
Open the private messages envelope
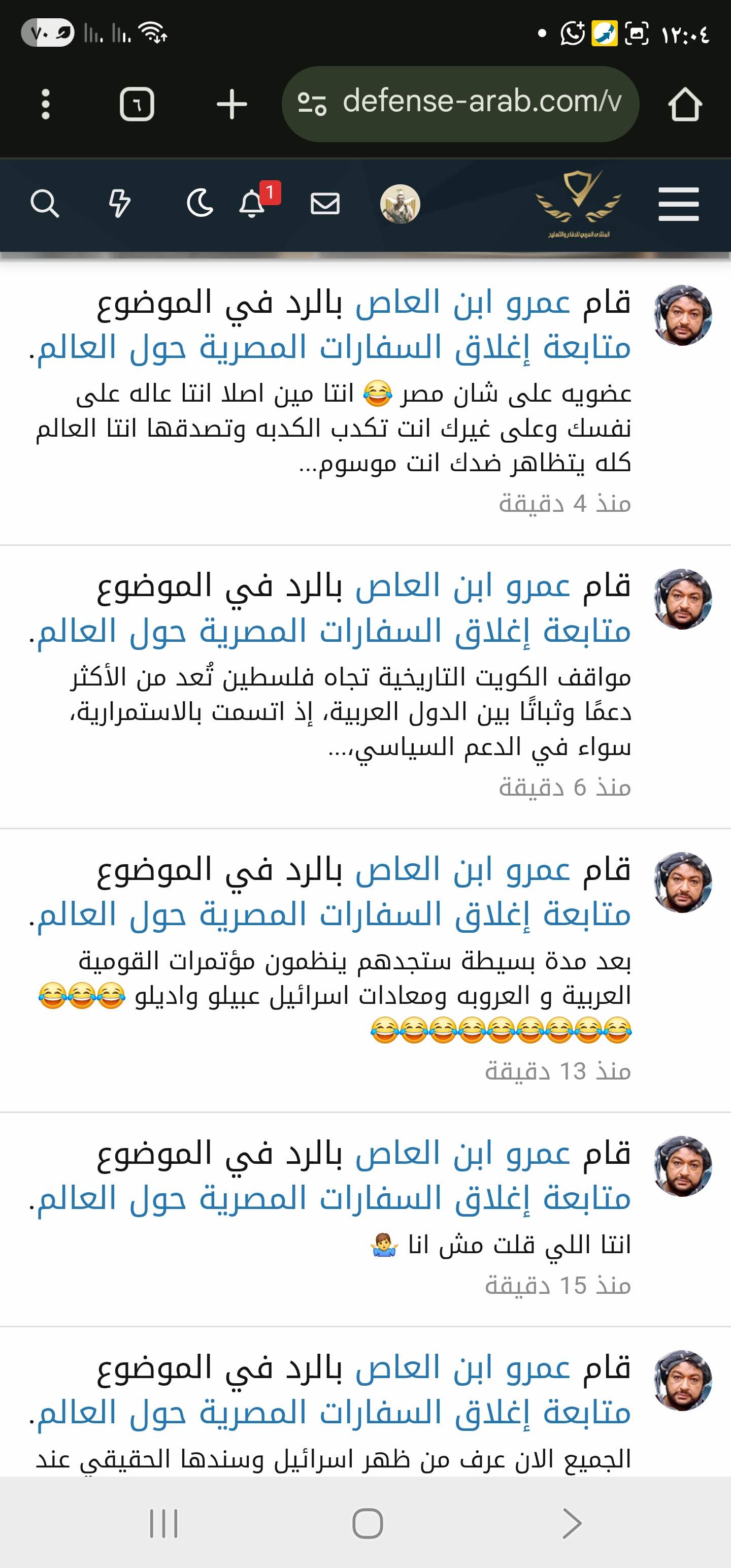pos(325,204)
